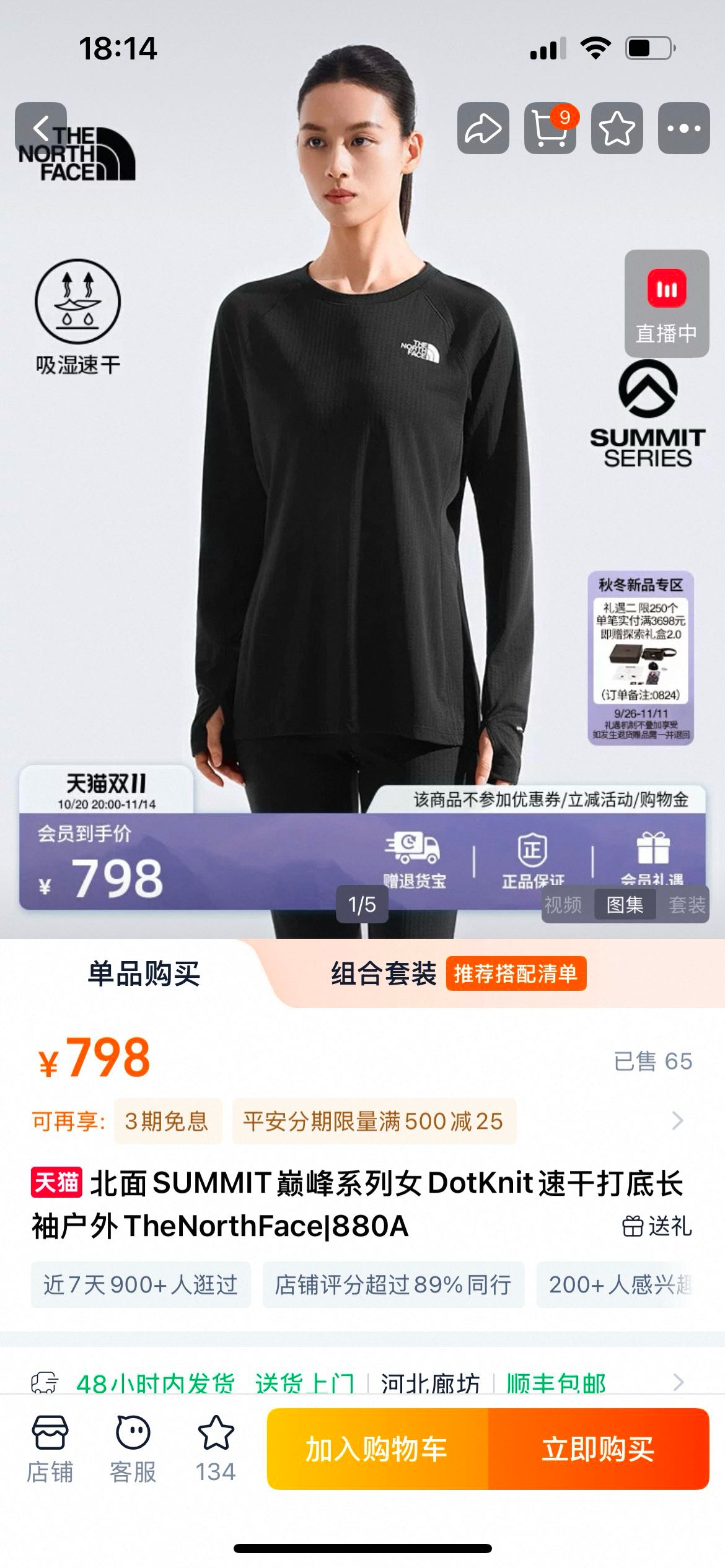This screenshot has width=725, height=1568.
Task: Tap 送礼 to gift this item
Action: tap(657, 1226)
